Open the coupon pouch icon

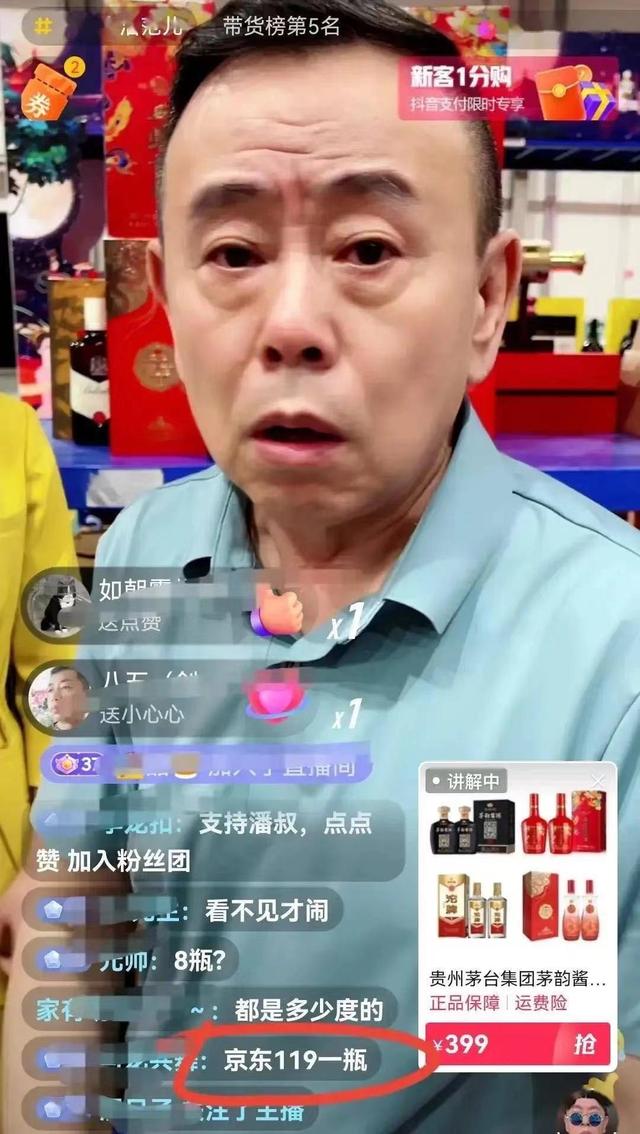tap(48, 91)
